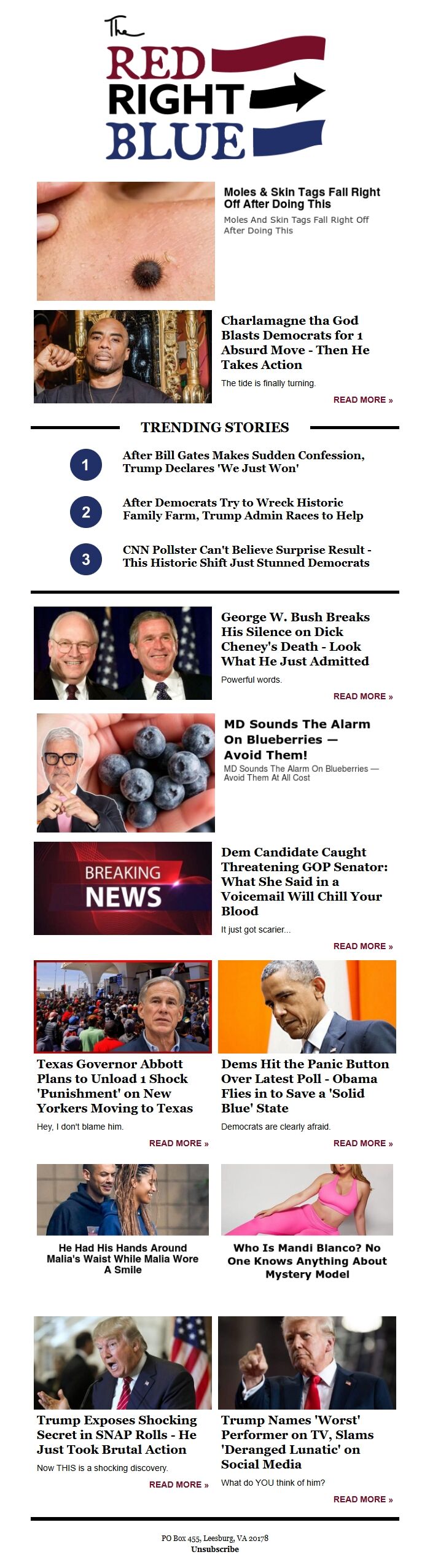This screenshot has width=430, height=1568.
Task: Read more on Trump 'Worst' performer story
Action: [362, 1499]
